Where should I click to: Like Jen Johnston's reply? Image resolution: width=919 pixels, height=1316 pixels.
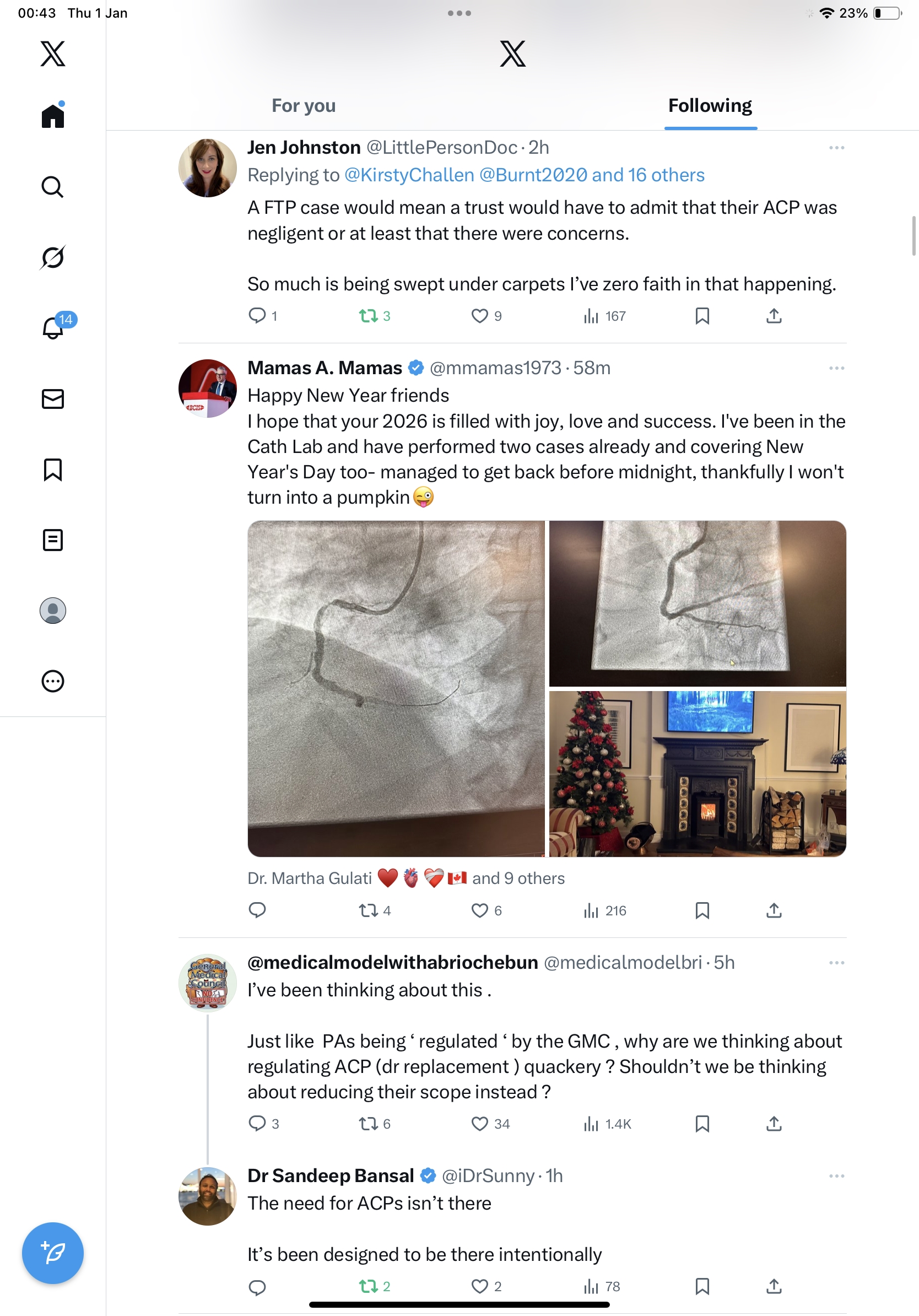pyautogui.click(x=479, y=316)
